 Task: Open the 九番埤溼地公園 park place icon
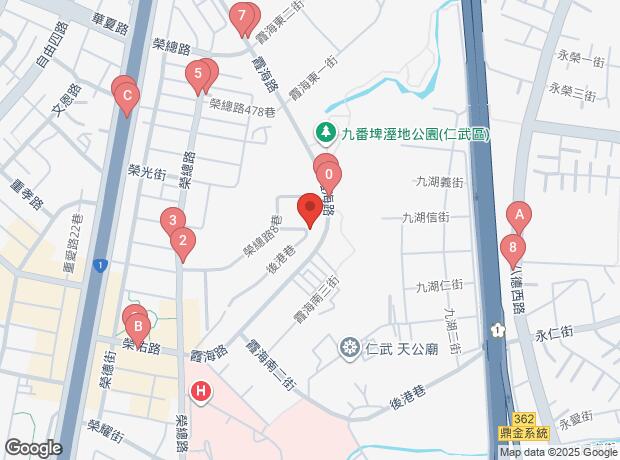pyautogui.click(x=325, y=131)
